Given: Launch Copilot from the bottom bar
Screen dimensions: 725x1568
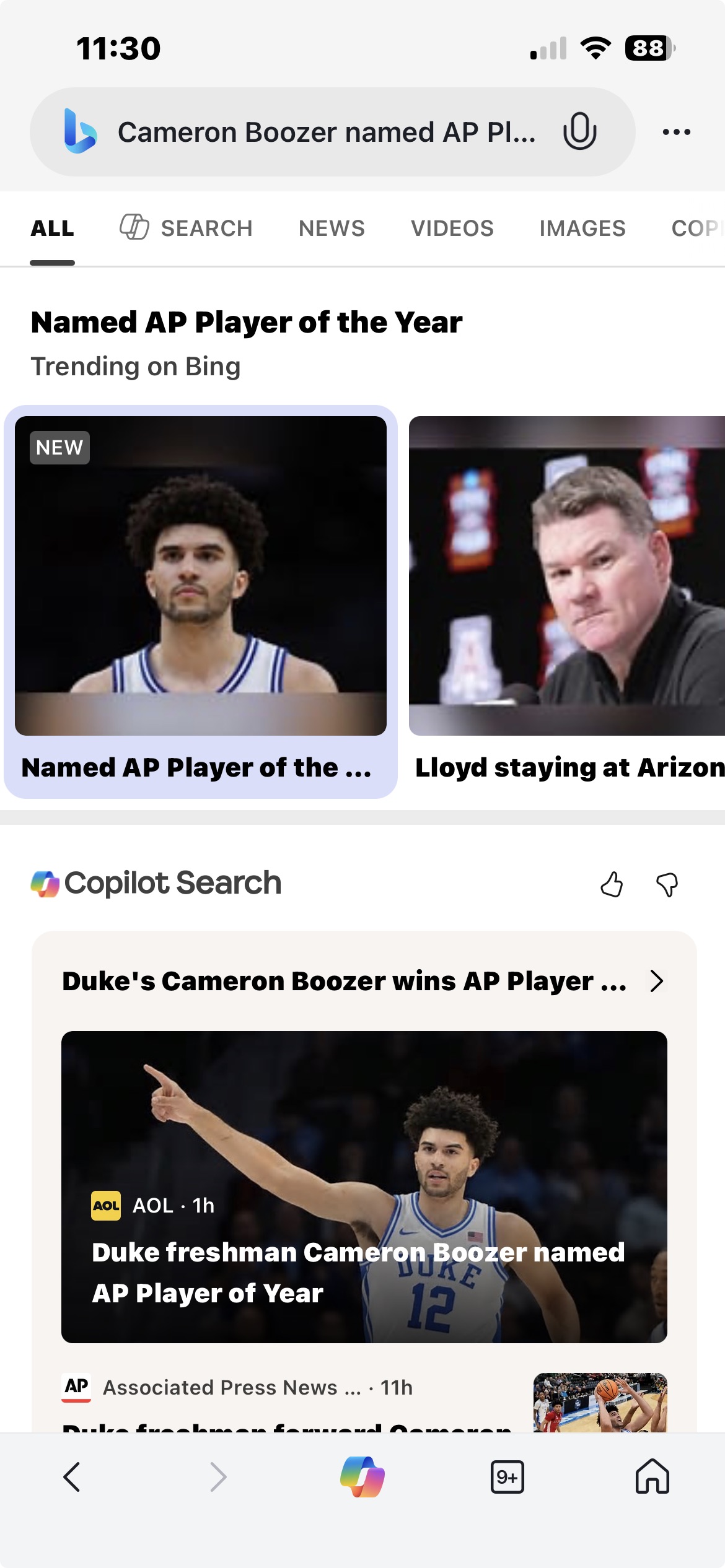Looking at the screenshot, I should point(362,1477).
